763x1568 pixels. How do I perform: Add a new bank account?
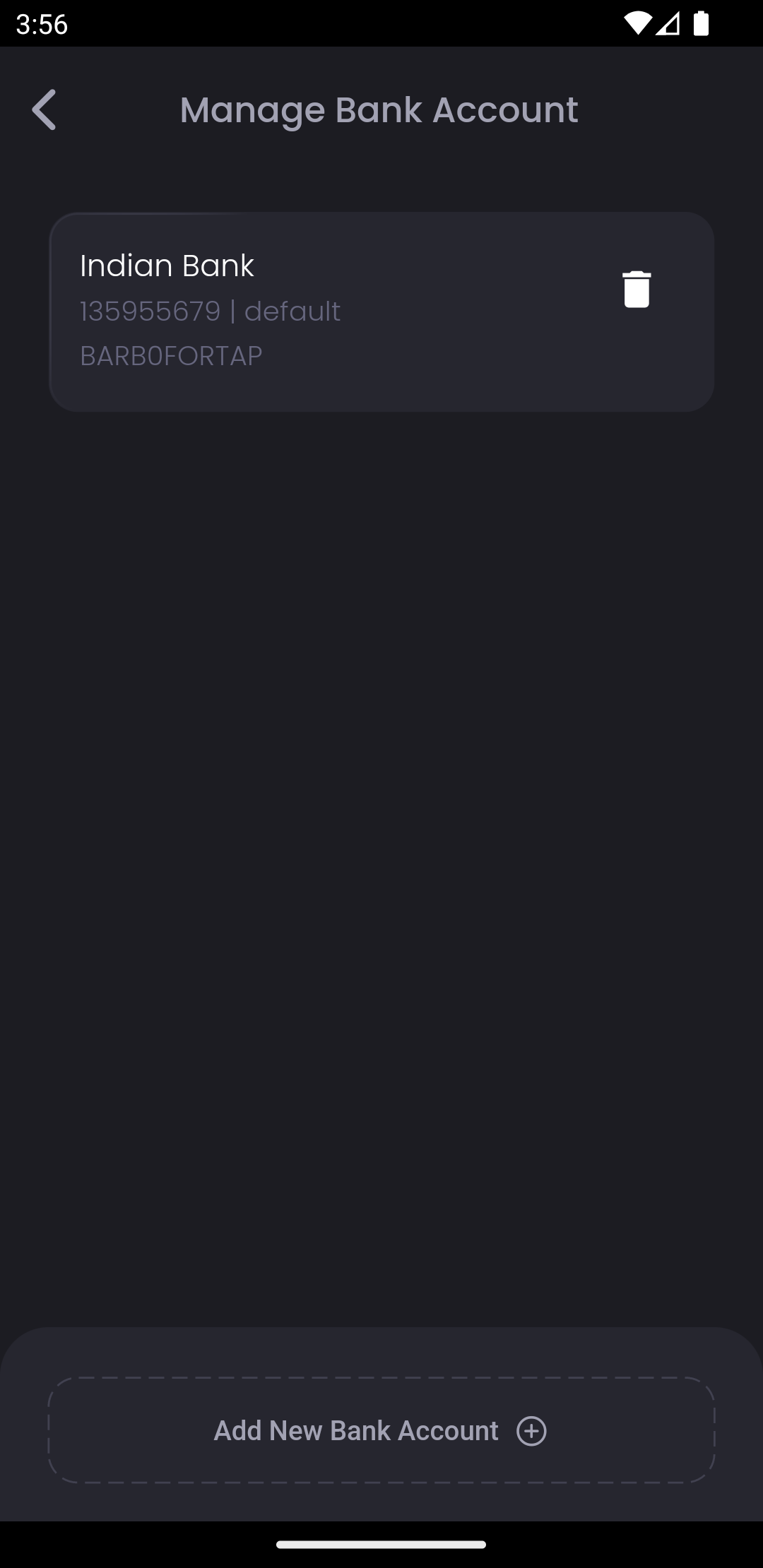click(x=381, y=1430)
